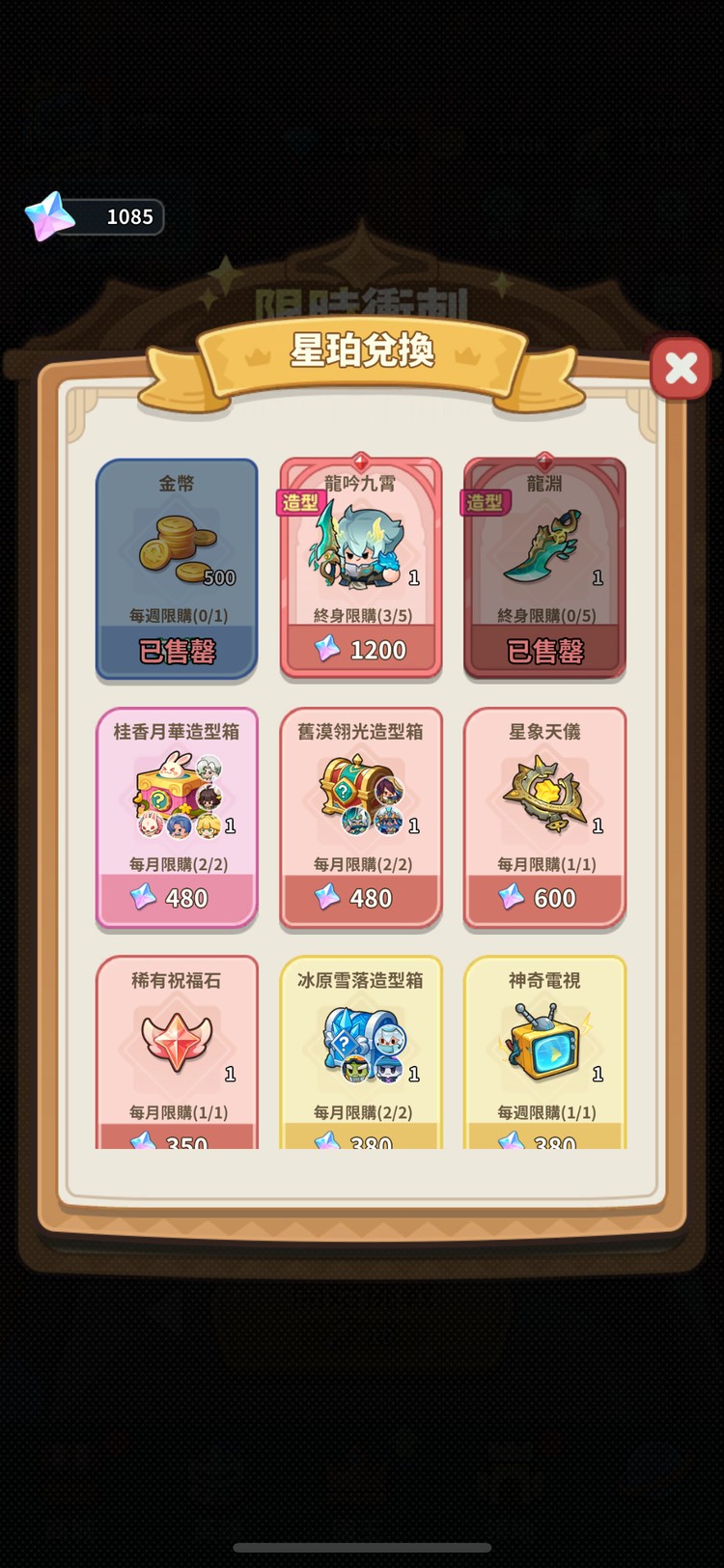This screenshot has height=1568, width=724.
Task: Purchase 龍吟九霄 for 1200 star amber
Action: coord(361,650)
